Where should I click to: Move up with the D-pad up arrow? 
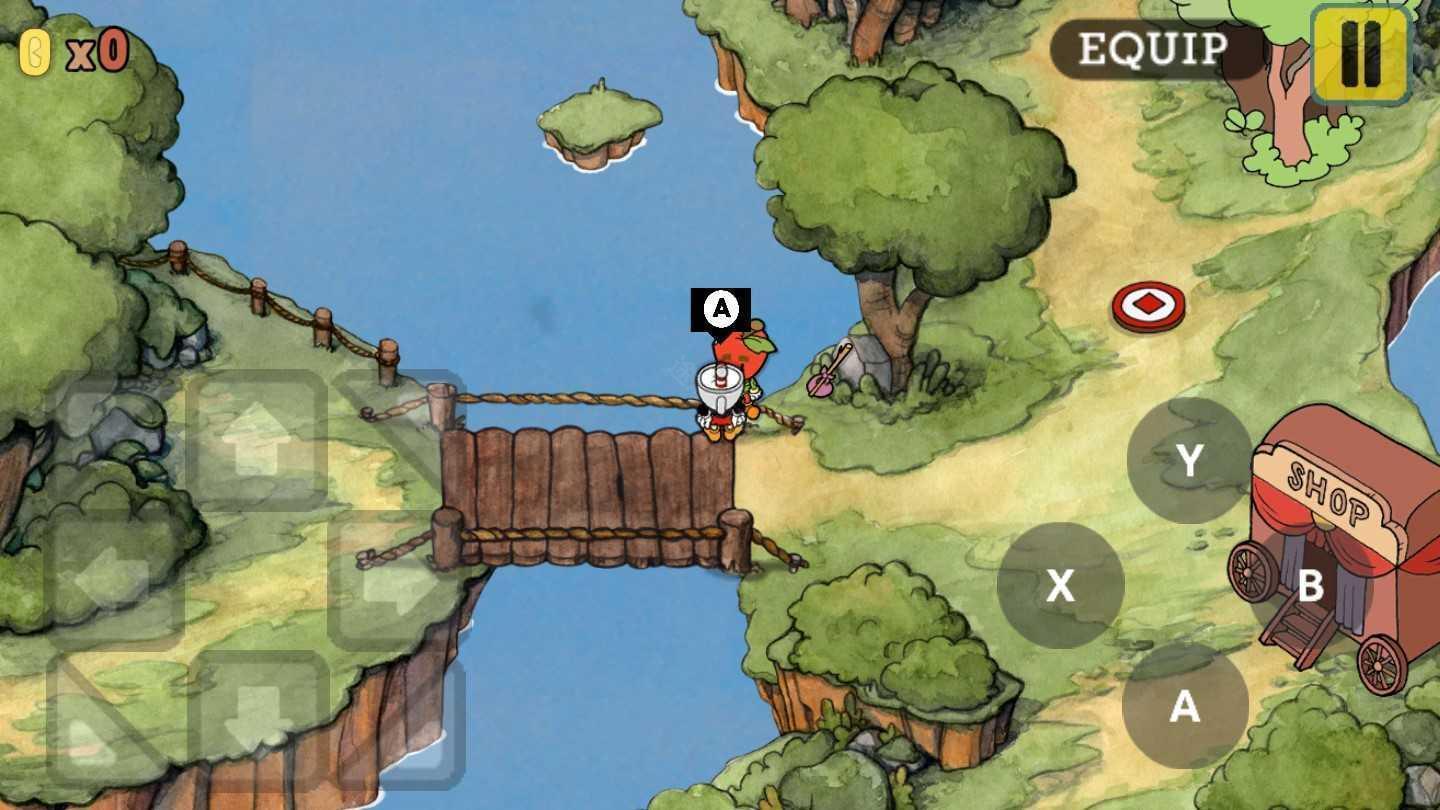(257, 441)
